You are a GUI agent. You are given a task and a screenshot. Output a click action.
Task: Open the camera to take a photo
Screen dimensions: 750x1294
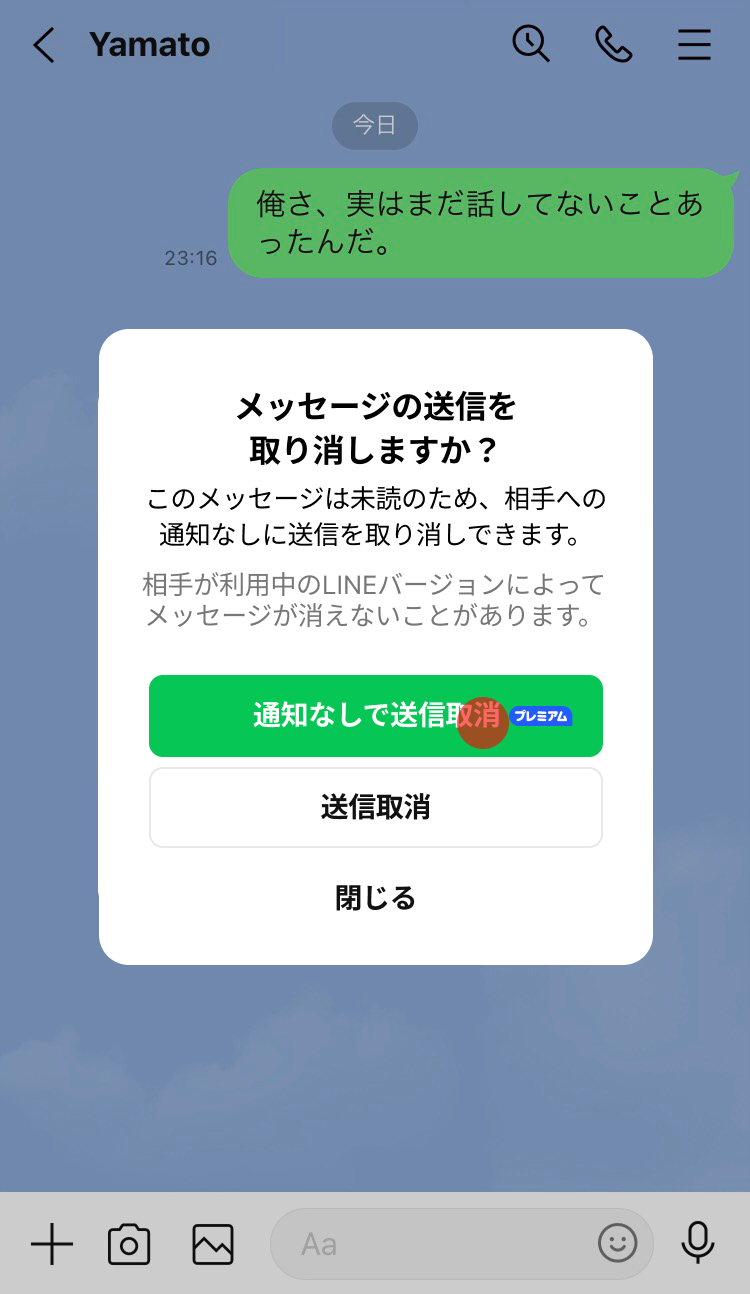[x=128, y=1244]
